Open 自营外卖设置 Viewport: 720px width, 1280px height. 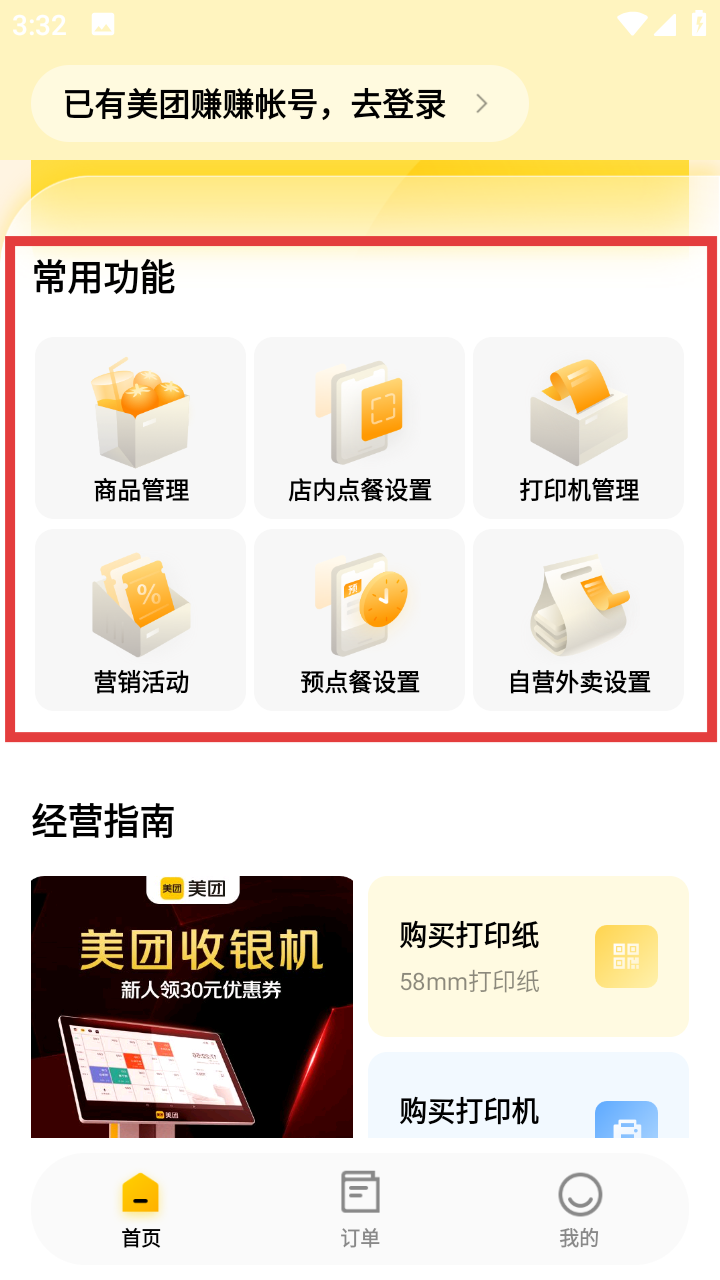point(579,620)
